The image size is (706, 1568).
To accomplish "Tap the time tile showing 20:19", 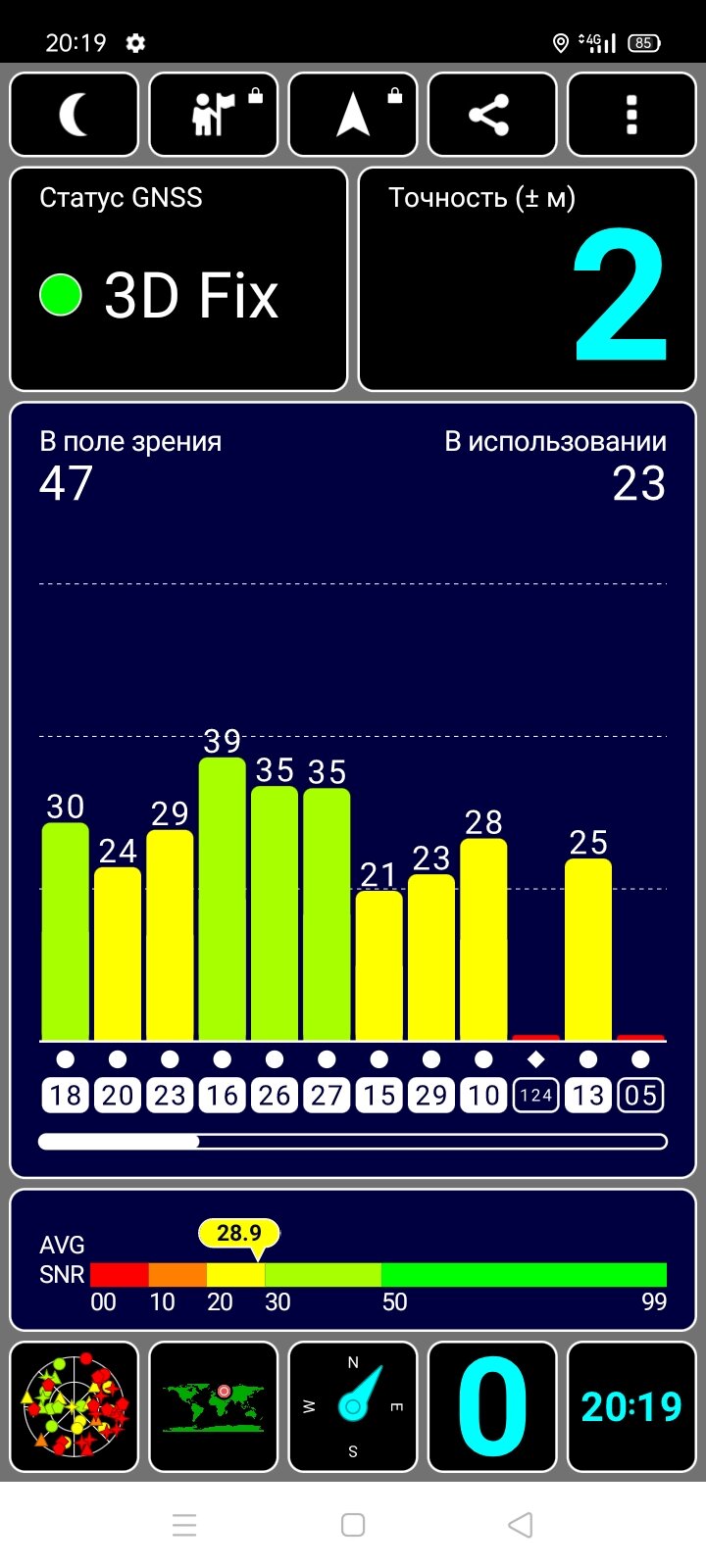I will pos(631,1406).
